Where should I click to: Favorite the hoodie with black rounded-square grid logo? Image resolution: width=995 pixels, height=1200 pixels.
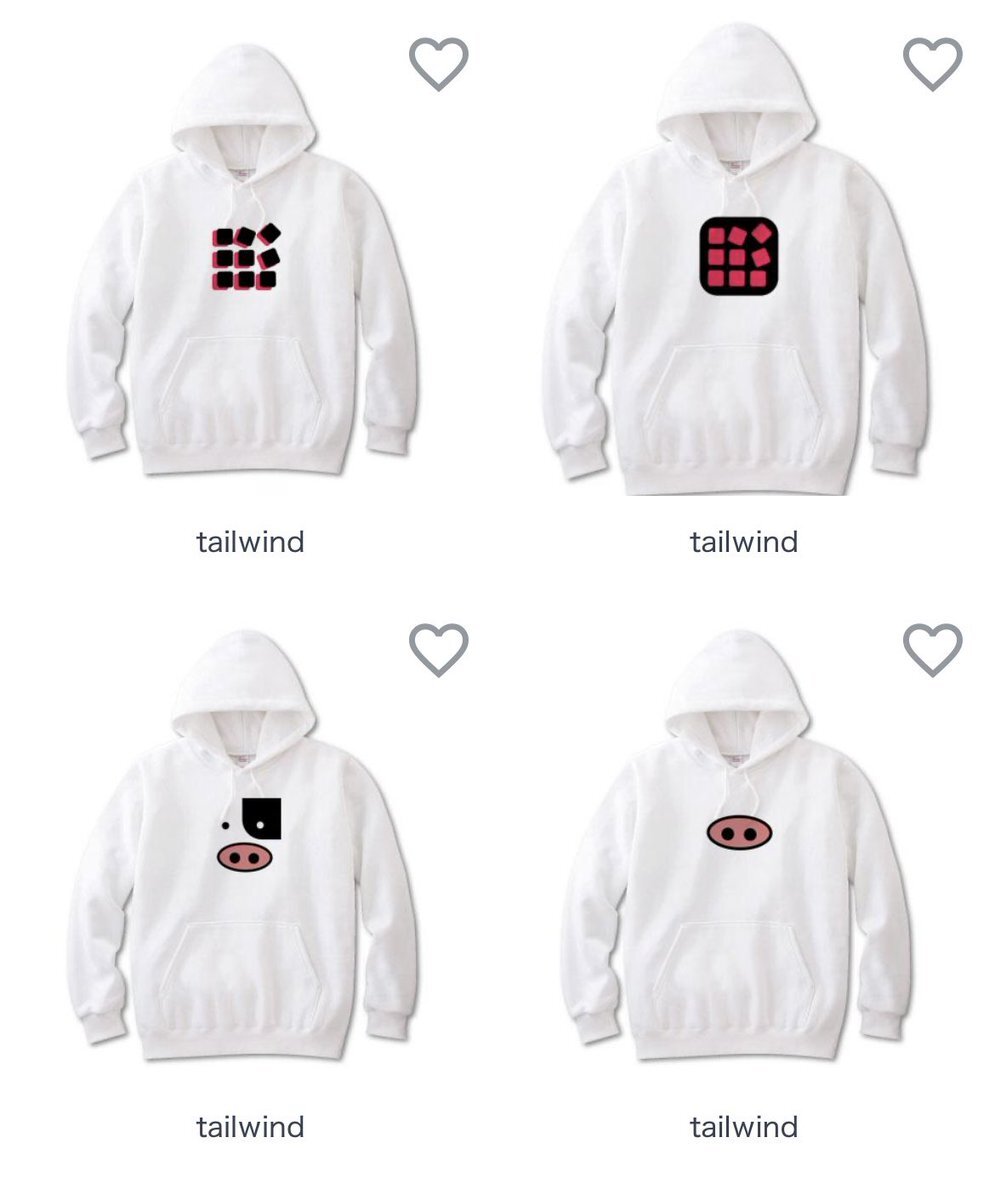tap(932, 64)
